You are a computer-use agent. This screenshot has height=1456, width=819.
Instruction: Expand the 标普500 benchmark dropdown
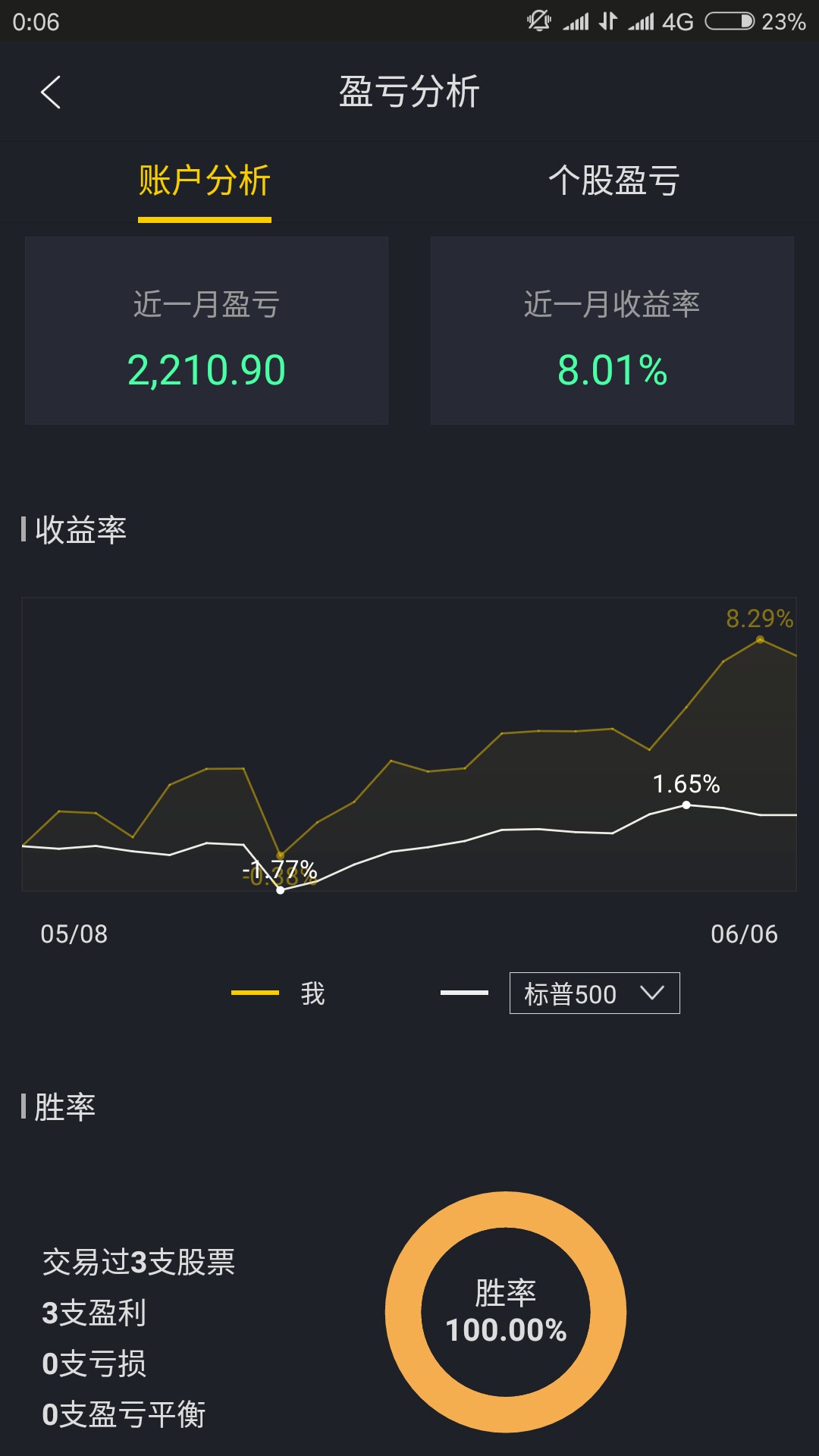(595, 993)
